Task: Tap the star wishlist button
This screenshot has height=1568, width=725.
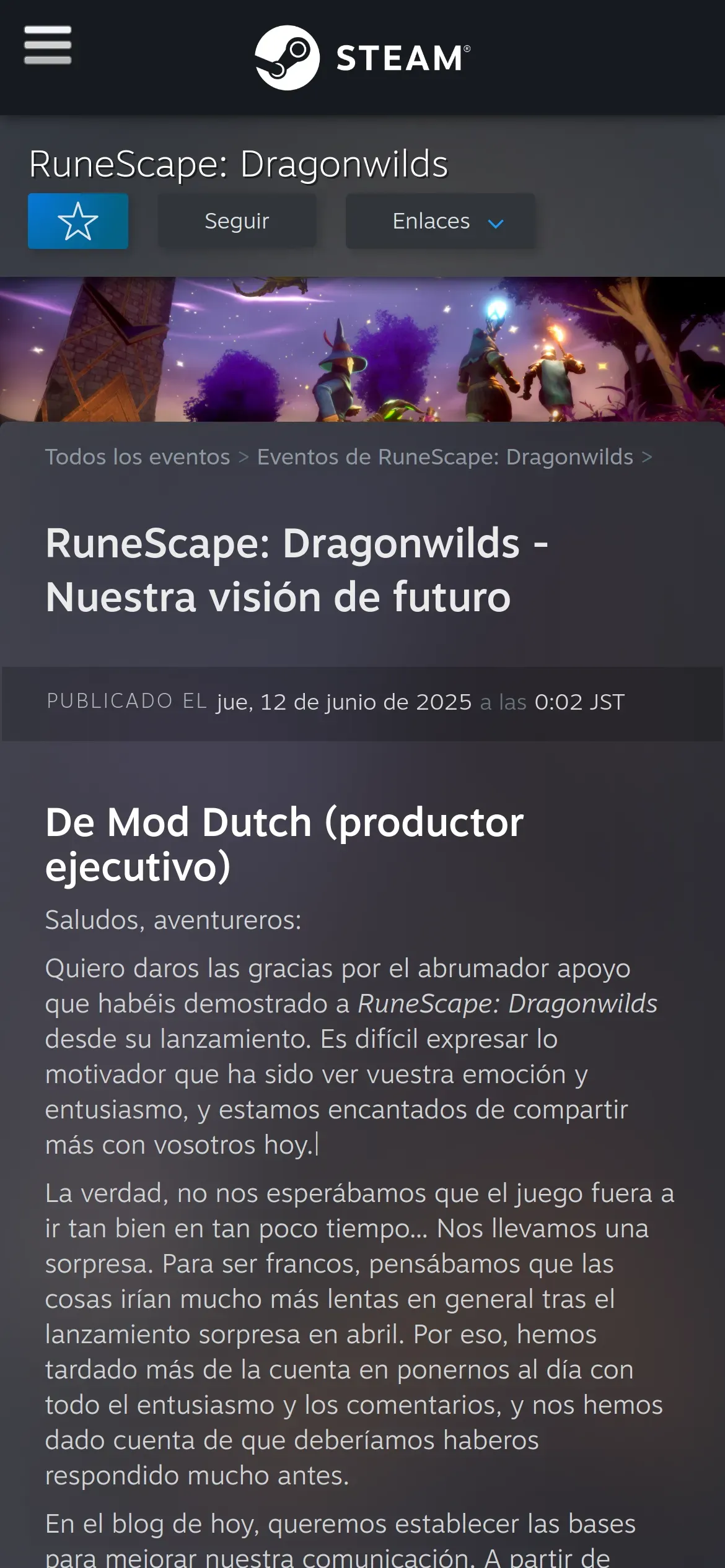Action: pyautogui.click(x=78, y=221)
